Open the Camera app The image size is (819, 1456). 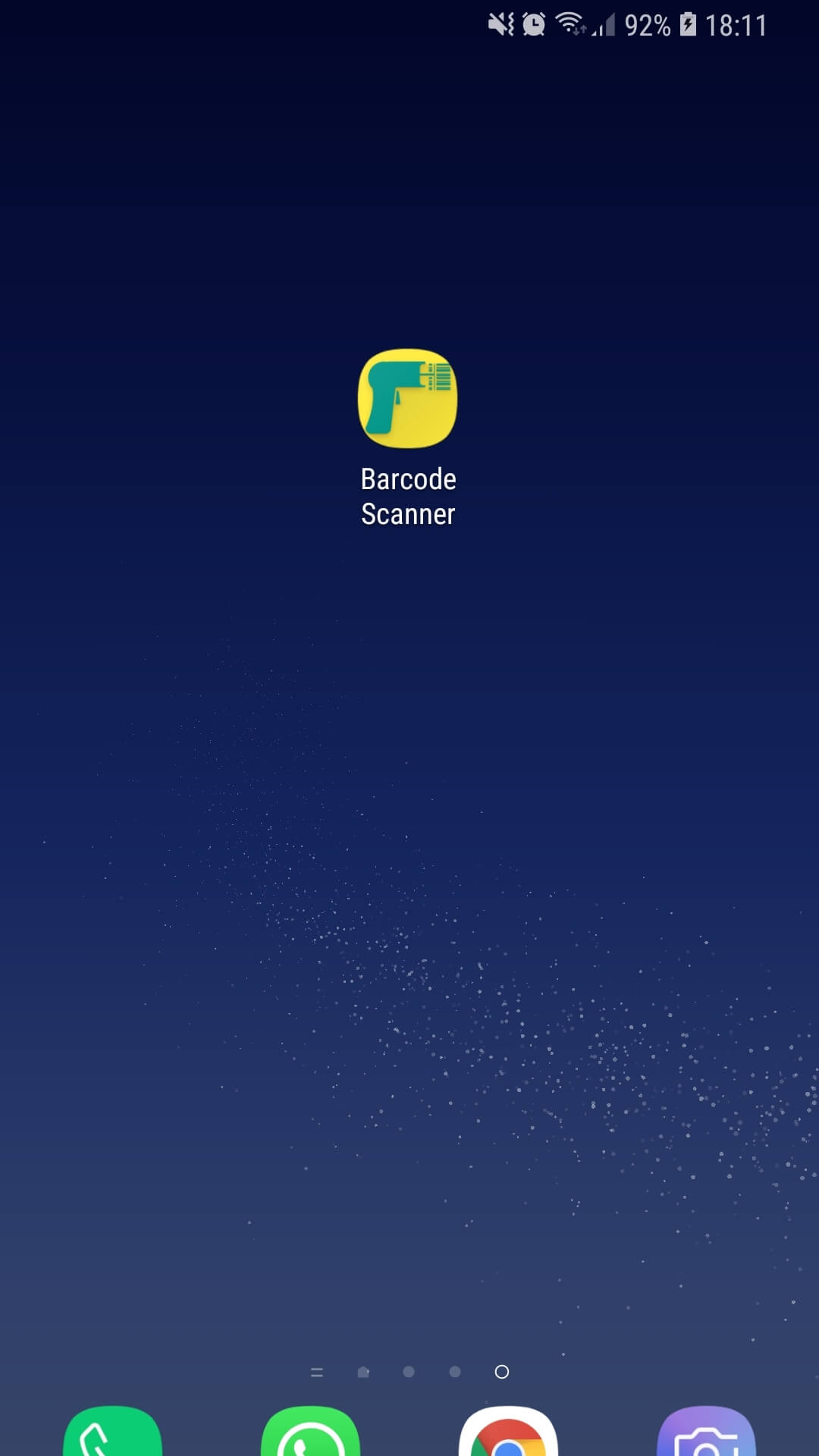706,1433
